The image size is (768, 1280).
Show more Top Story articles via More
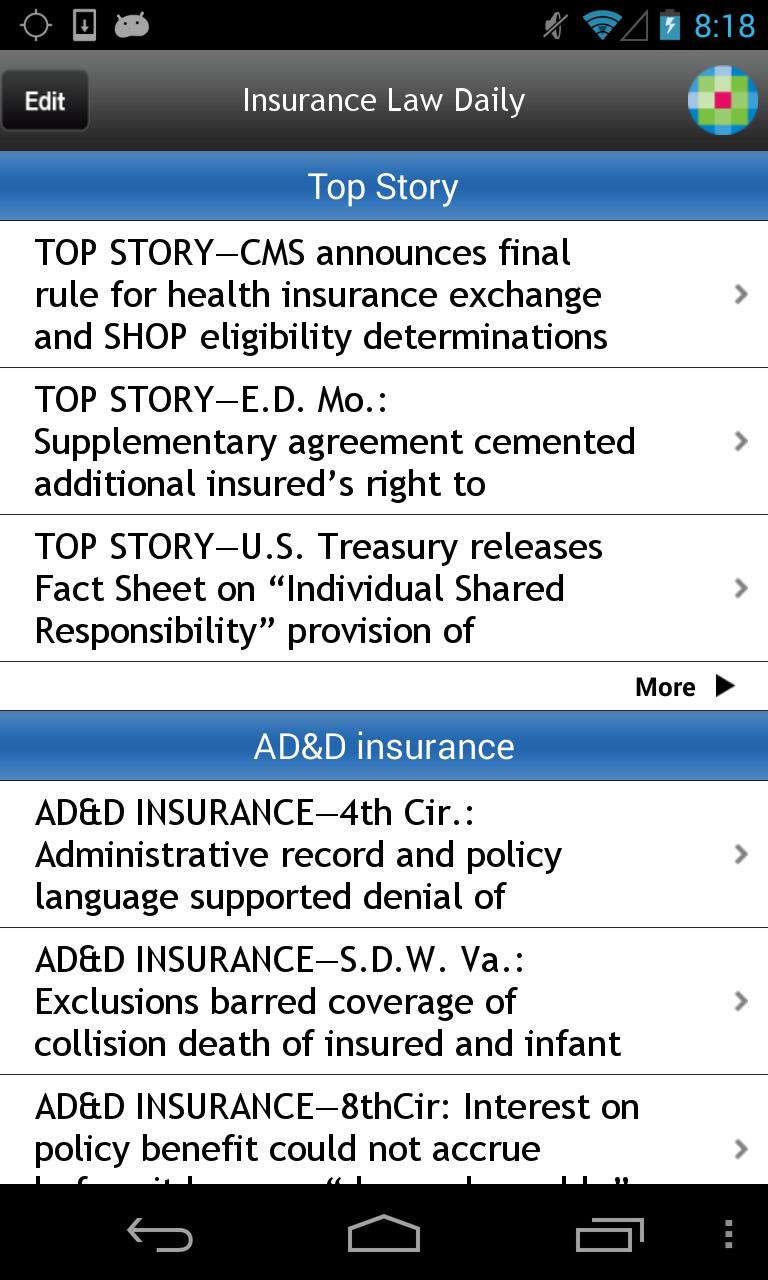point(683,687)
